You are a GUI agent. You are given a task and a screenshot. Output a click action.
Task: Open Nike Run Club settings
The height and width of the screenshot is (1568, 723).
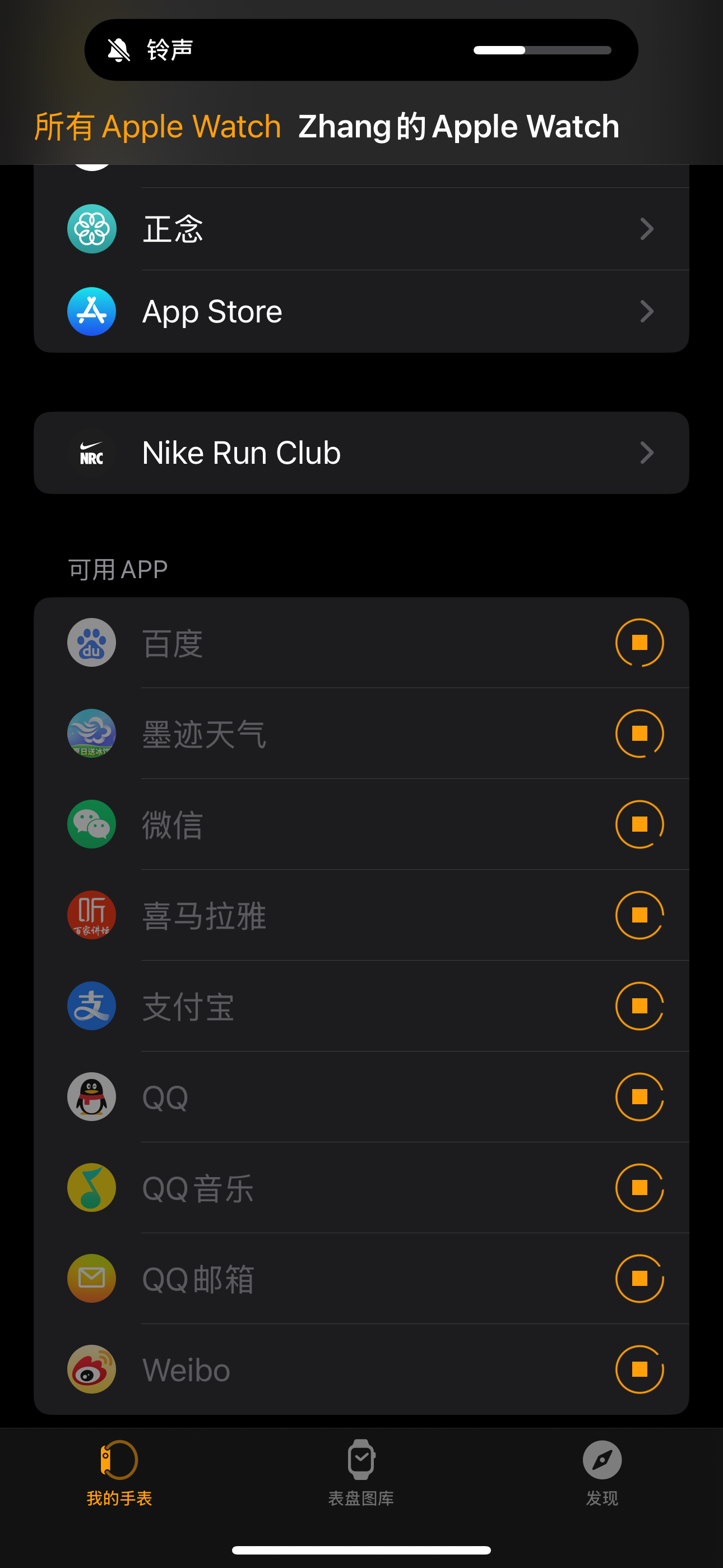coord(361,453)
